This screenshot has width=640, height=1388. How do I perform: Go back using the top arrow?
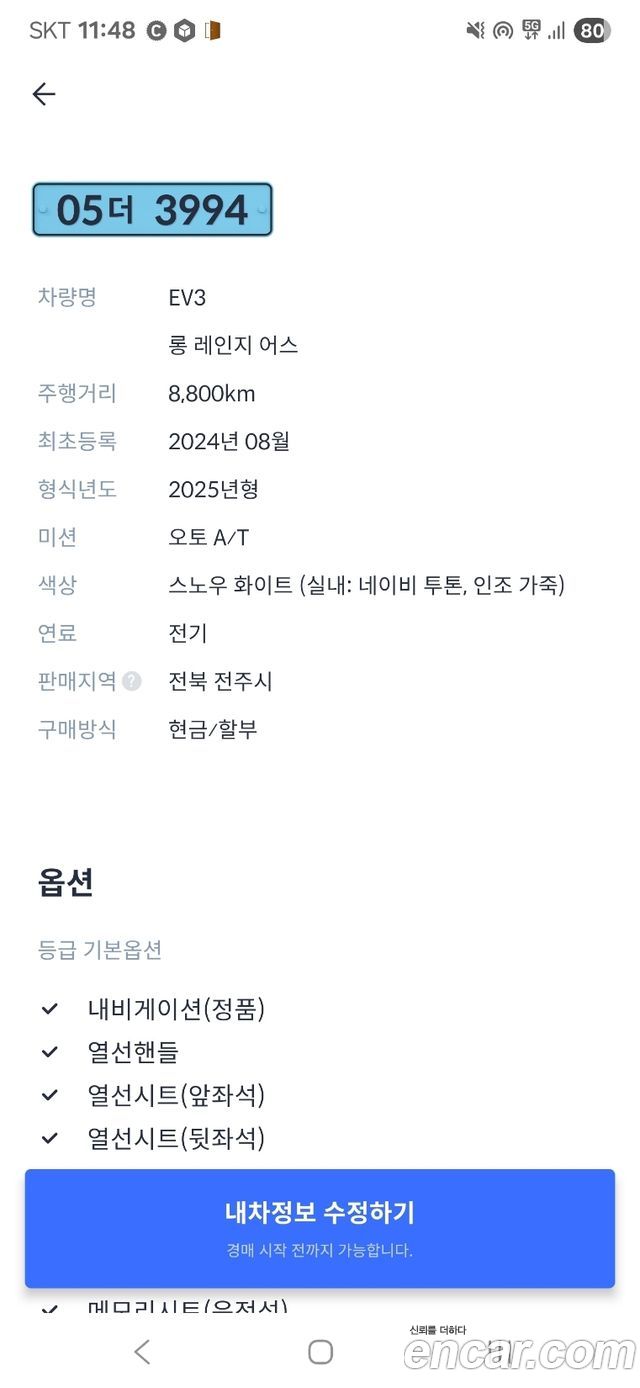pos(44,94)
